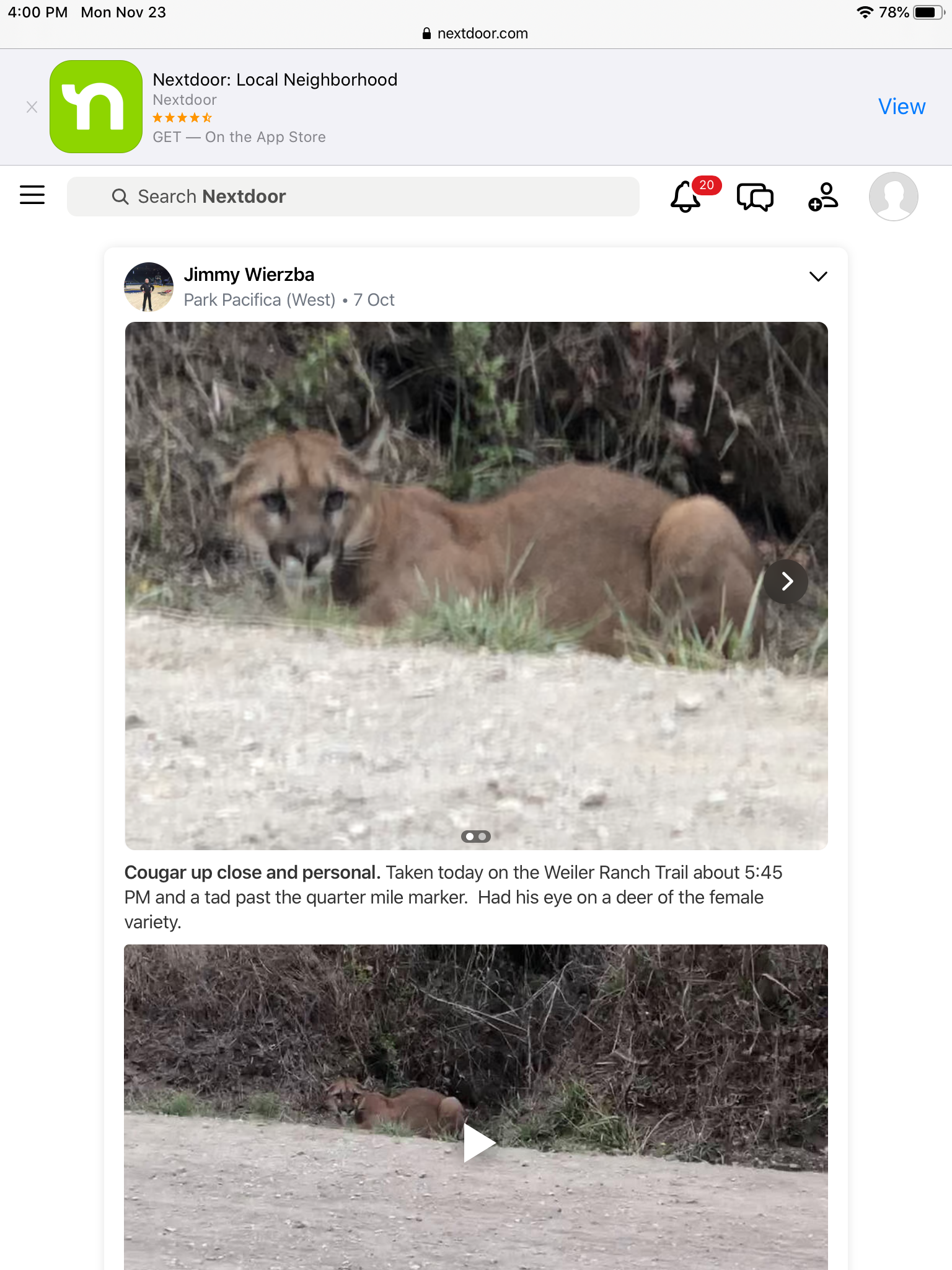Image resolution: width=952 pixels, height=1270 pixels.
Task: Dismiss the Nextdoor app banner
Action: 32,107
